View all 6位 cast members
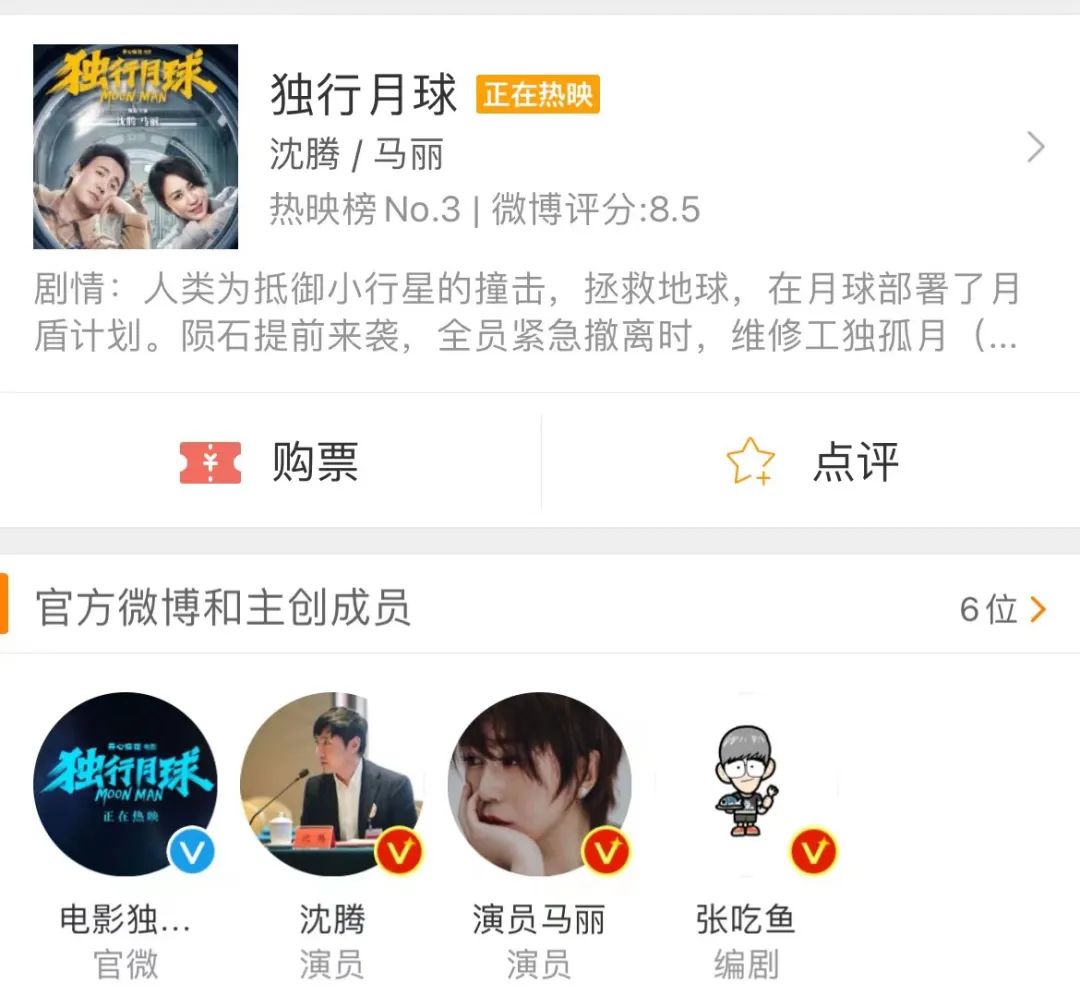The height and width of the screenshot is (1006, 1080). coord(1002,609)
